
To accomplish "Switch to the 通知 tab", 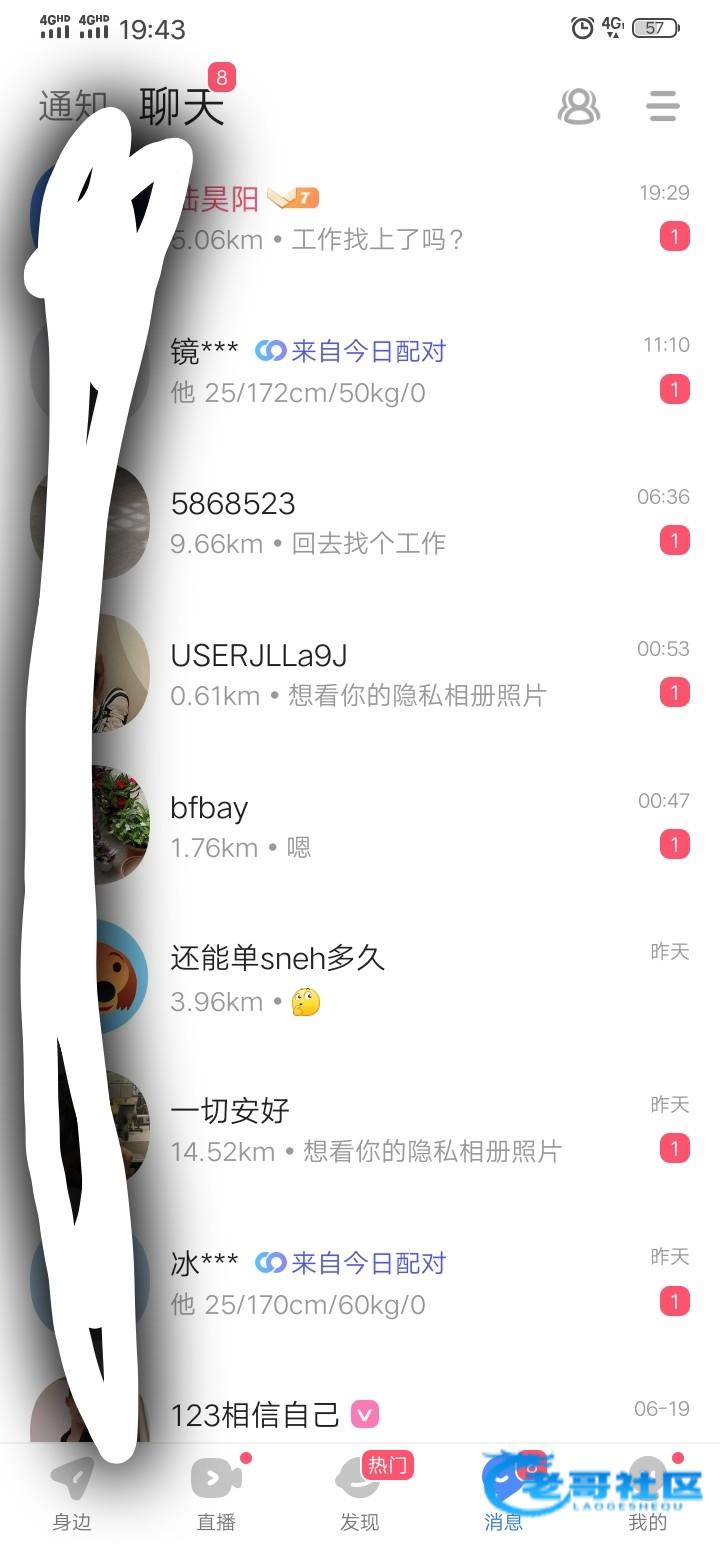I will [x=72, y=106].
